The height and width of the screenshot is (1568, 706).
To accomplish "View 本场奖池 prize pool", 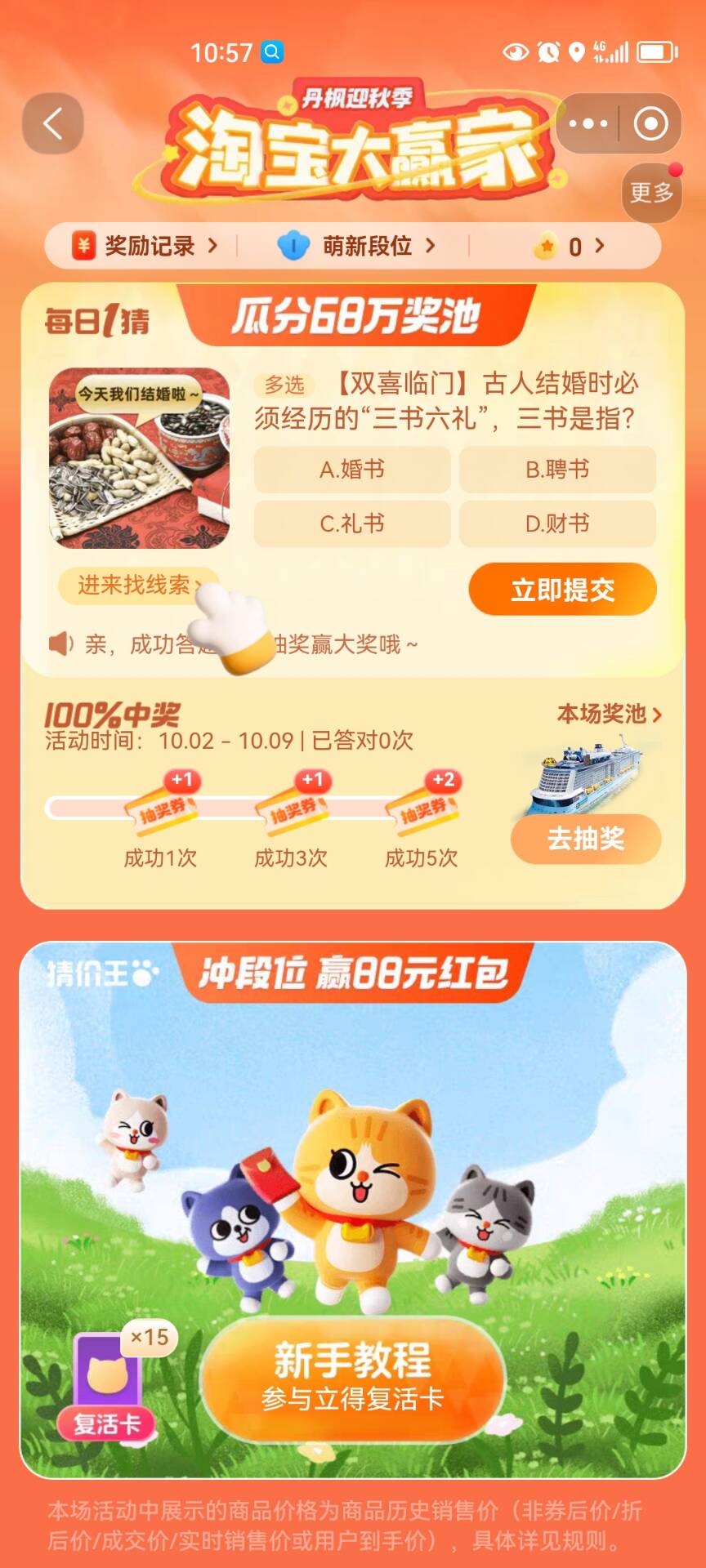I will (609, 714).
